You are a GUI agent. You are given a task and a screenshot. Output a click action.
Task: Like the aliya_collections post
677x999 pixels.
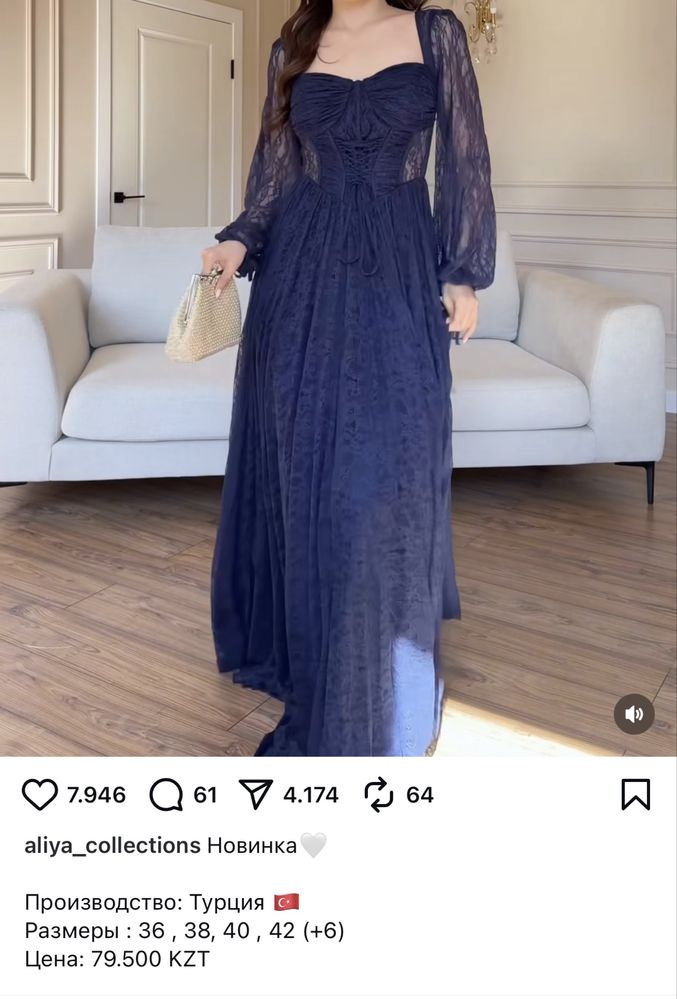coord(40,795)
